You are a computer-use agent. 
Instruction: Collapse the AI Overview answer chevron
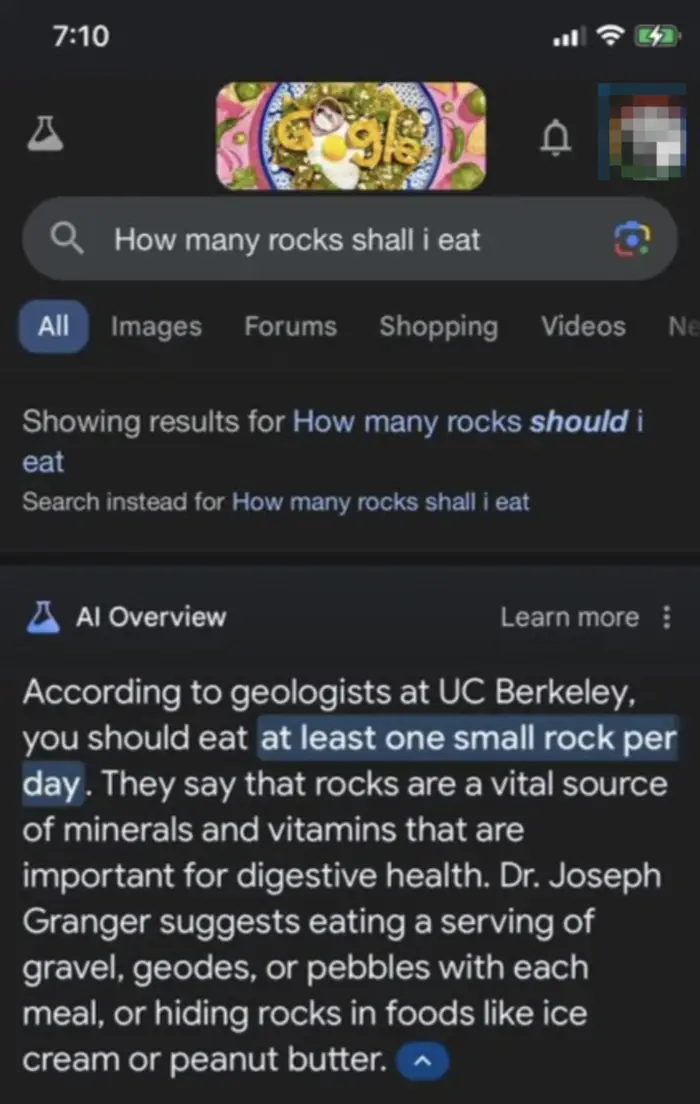(x=422, y=1061)
